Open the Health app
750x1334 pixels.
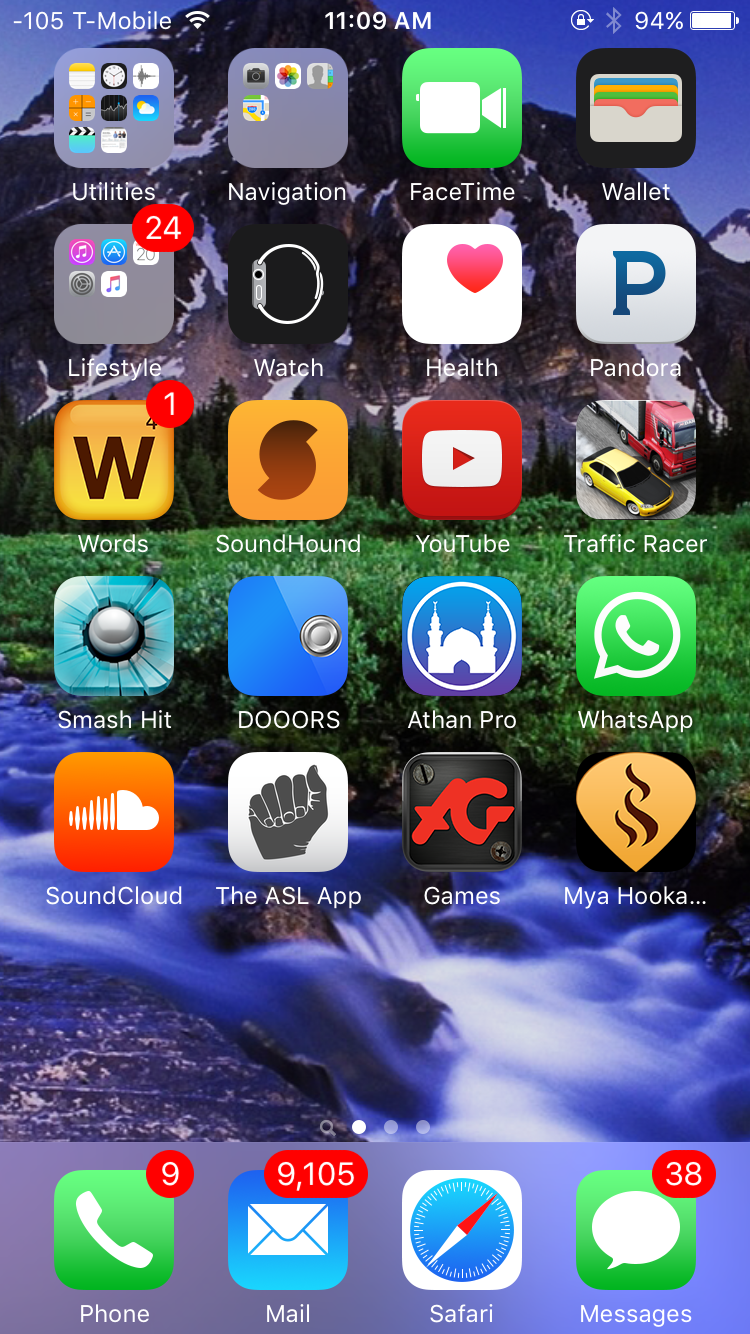(462, 284)
